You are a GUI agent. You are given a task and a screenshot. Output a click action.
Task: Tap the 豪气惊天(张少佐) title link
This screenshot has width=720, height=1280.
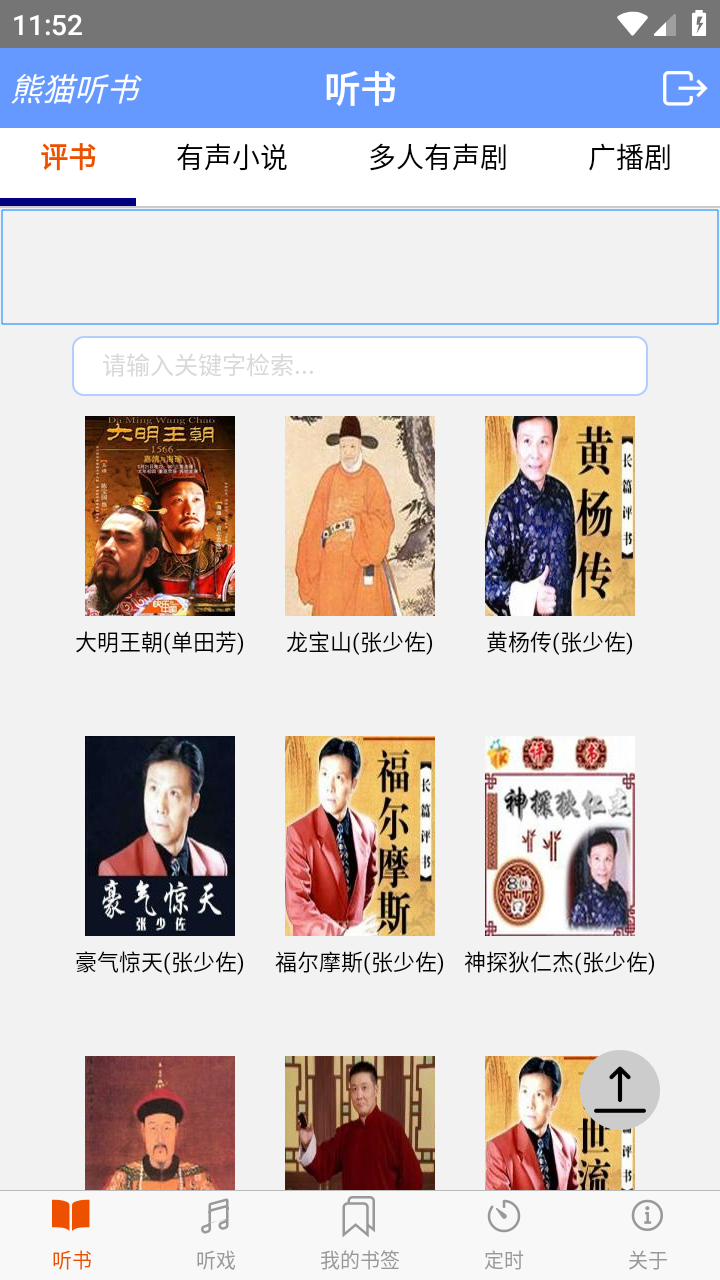tap(159, 963)
